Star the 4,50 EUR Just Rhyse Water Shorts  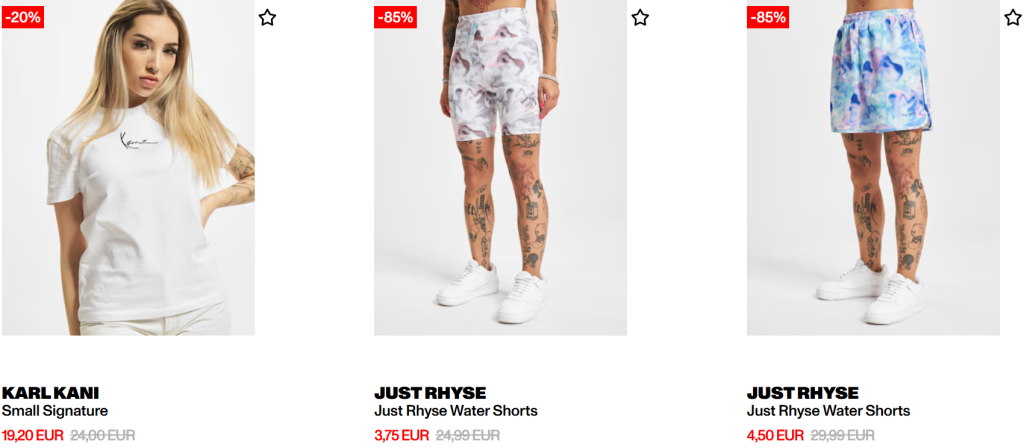1012,18
